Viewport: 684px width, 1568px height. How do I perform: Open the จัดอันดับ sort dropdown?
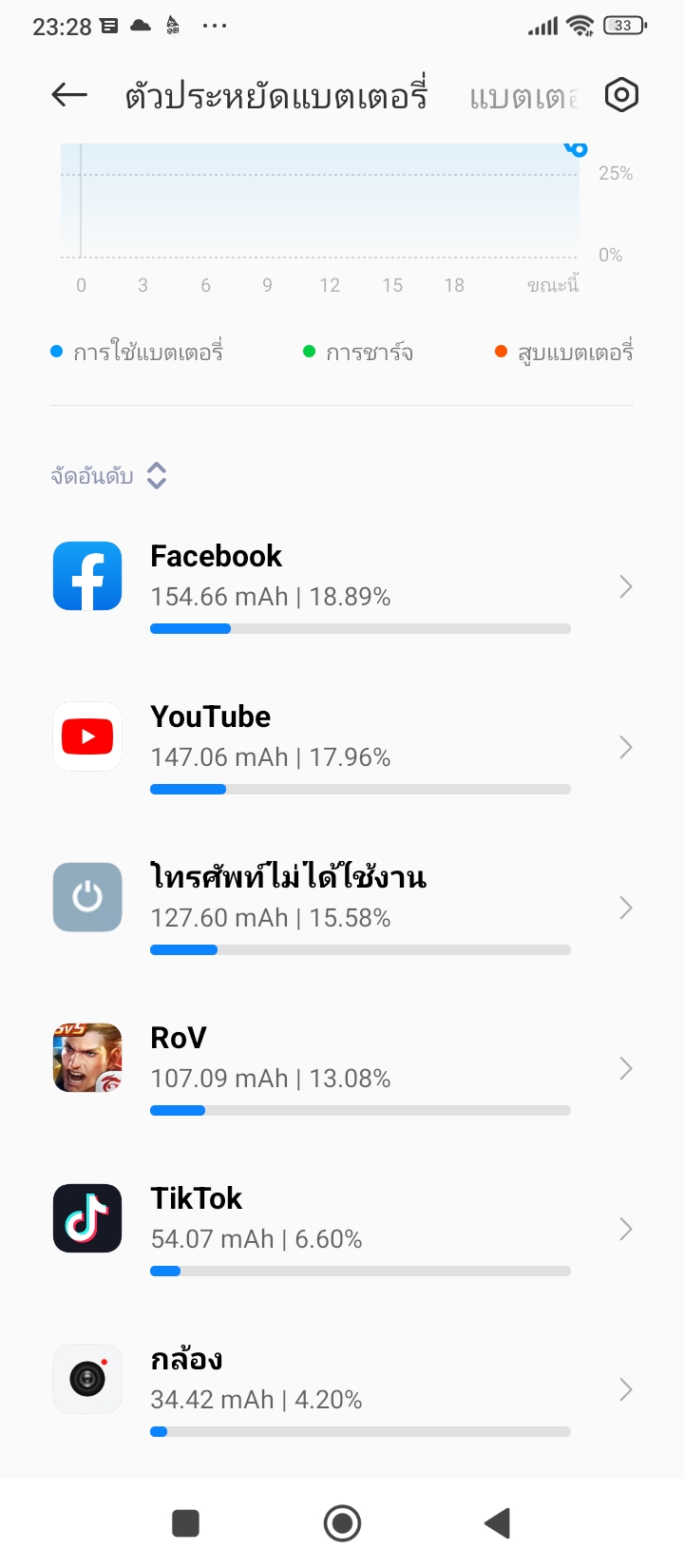(x=108, y=476)
